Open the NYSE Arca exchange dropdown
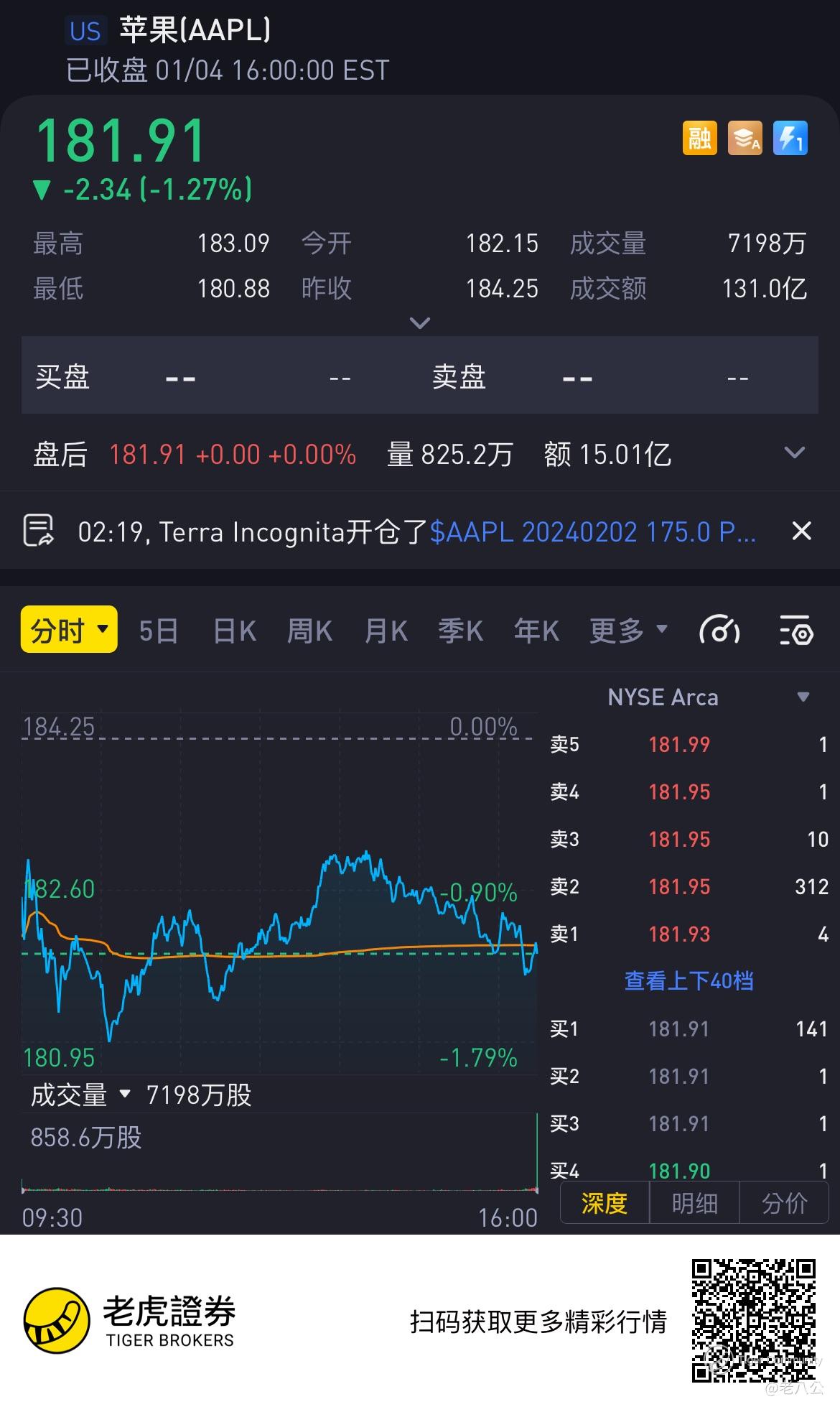The height and width of the screenshot is (1407, 840). (x=707, y=697)
